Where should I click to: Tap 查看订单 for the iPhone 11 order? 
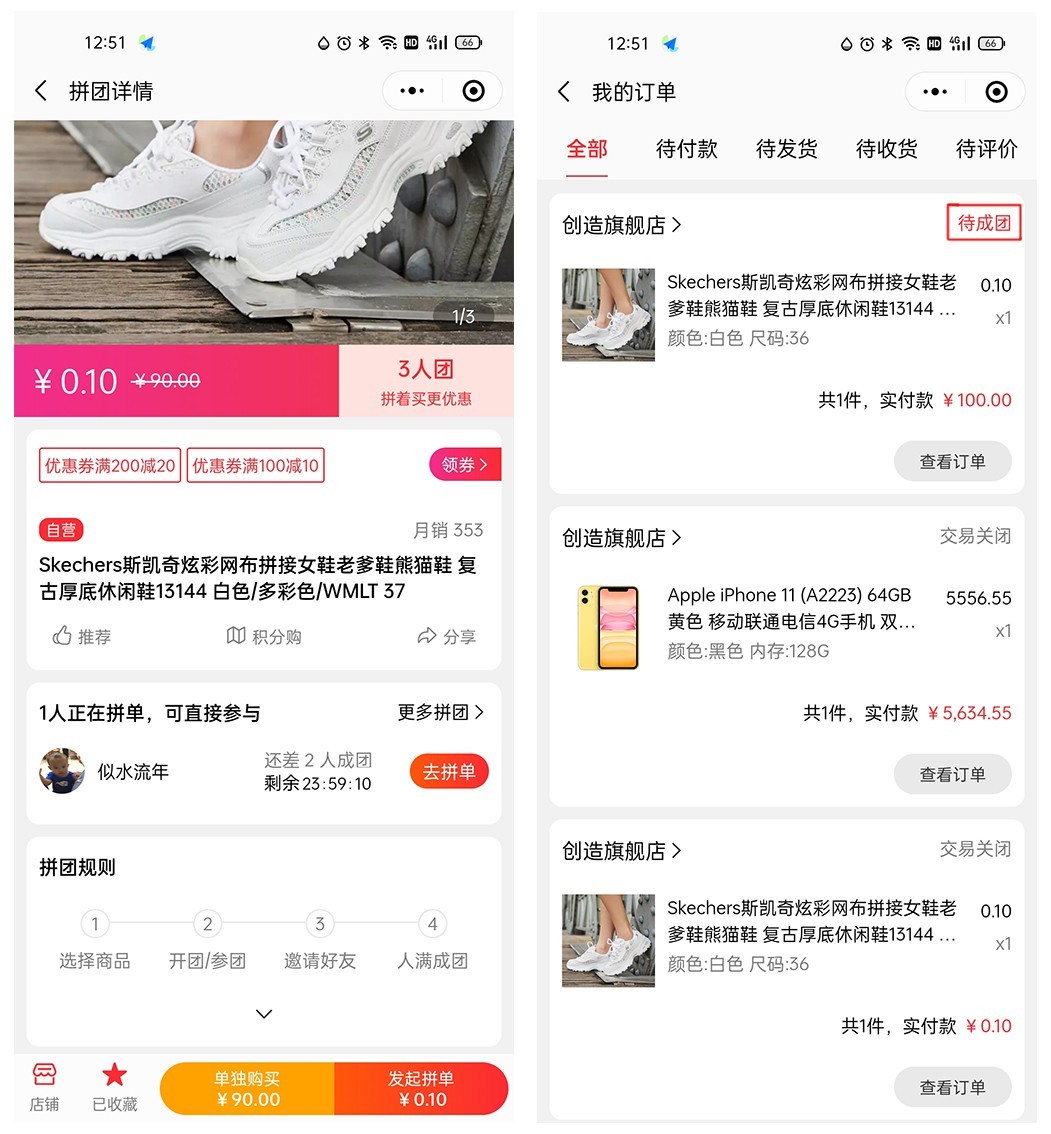(952, 774)
